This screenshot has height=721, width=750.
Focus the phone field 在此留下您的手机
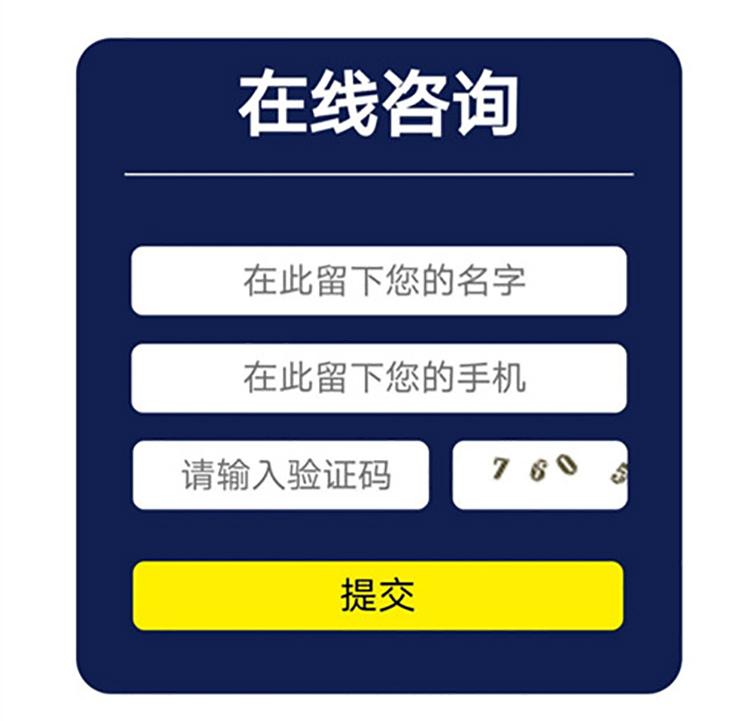coord(379,378)
